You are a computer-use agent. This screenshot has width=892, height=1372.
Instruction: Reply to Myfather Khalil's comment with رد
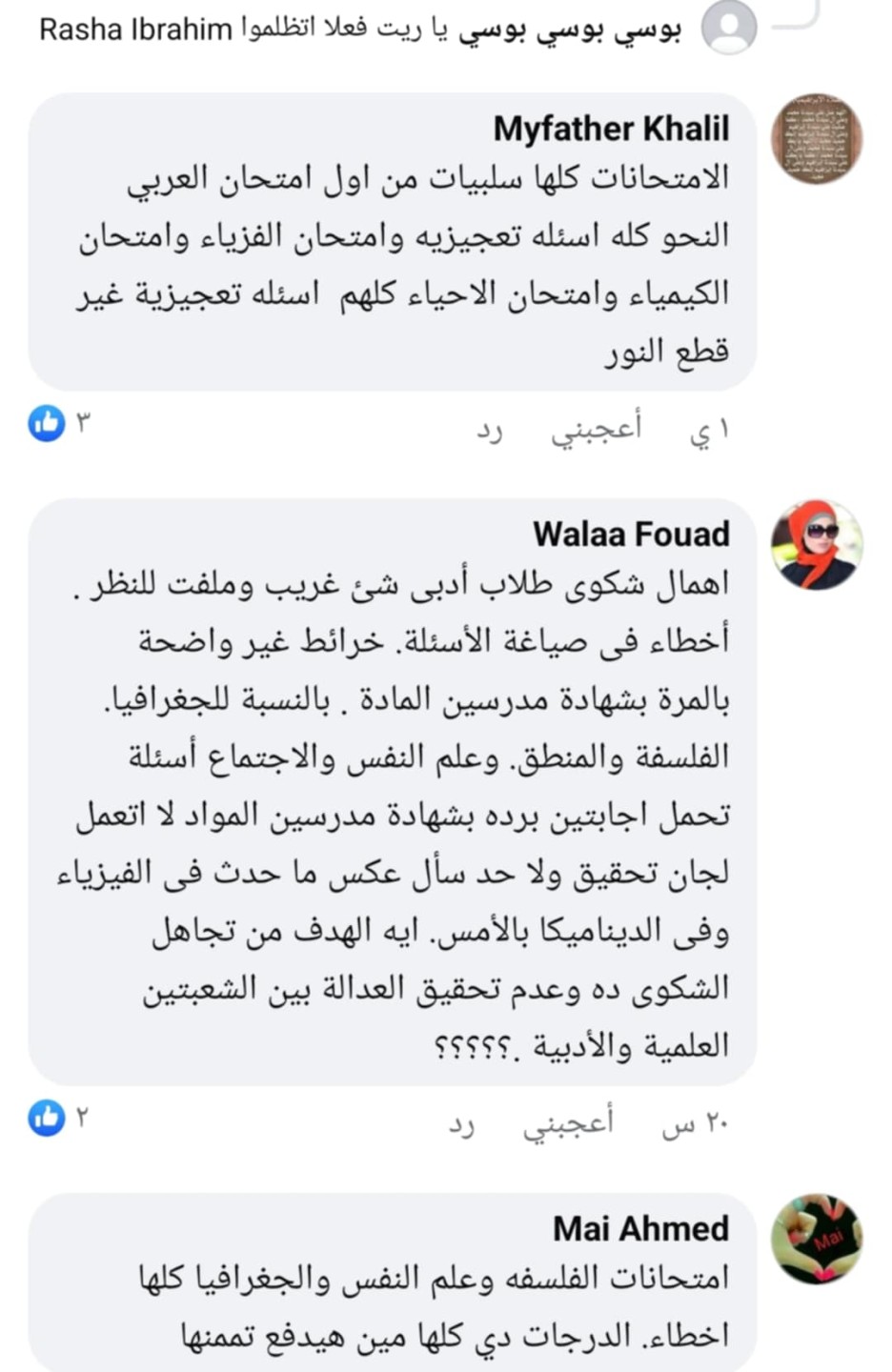pos(489,431)
